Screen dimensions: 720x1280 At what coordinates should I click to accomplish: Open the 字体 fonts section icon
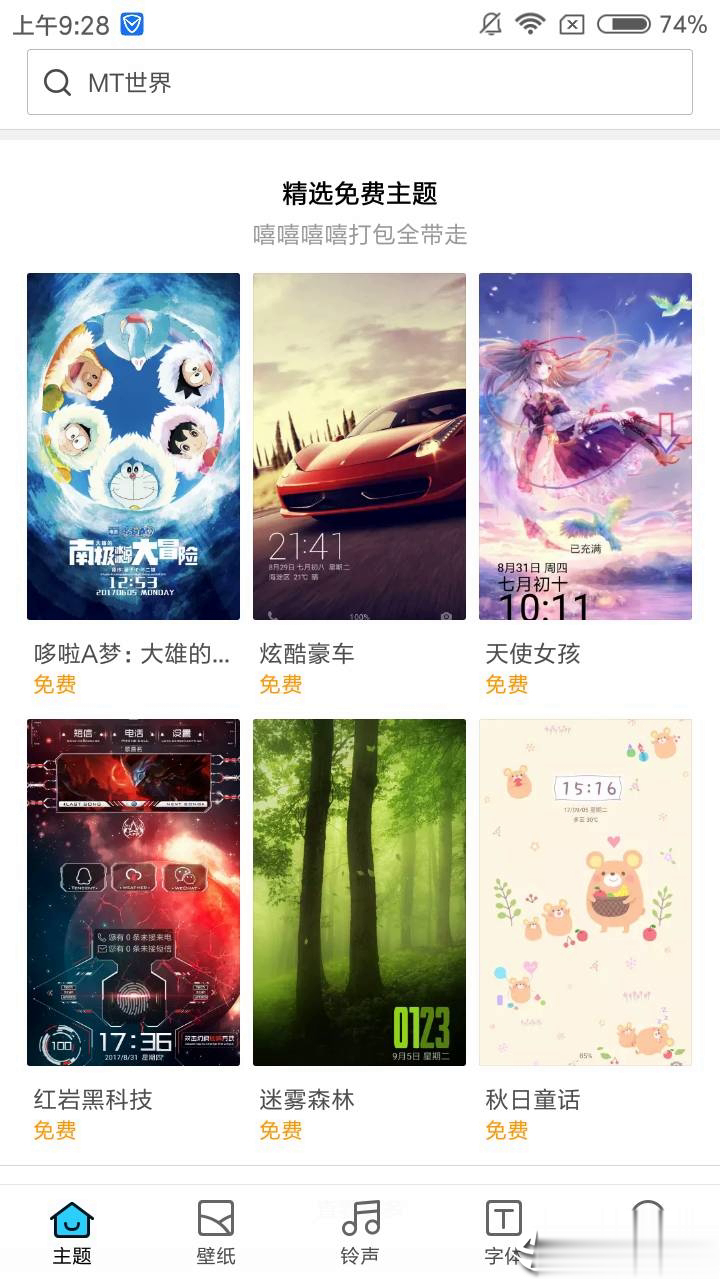point(504,1221)
